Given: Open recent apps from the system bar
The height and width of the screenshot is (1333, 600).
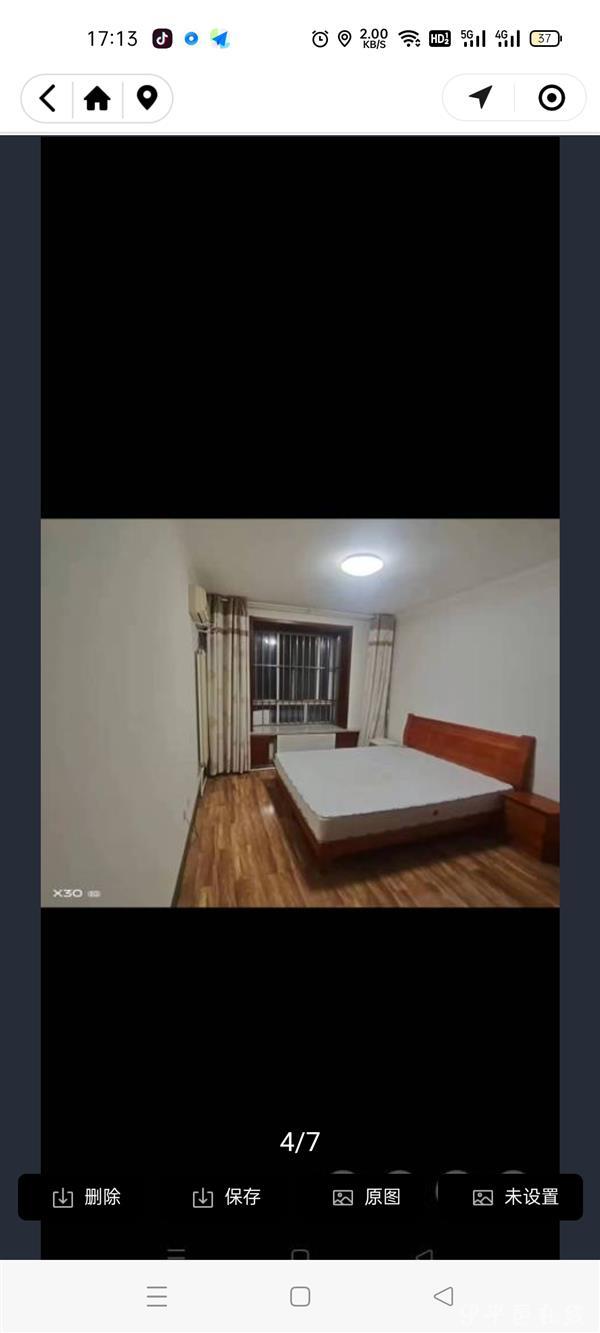Looking at the screenshot, I should [x=157, y=1297].
